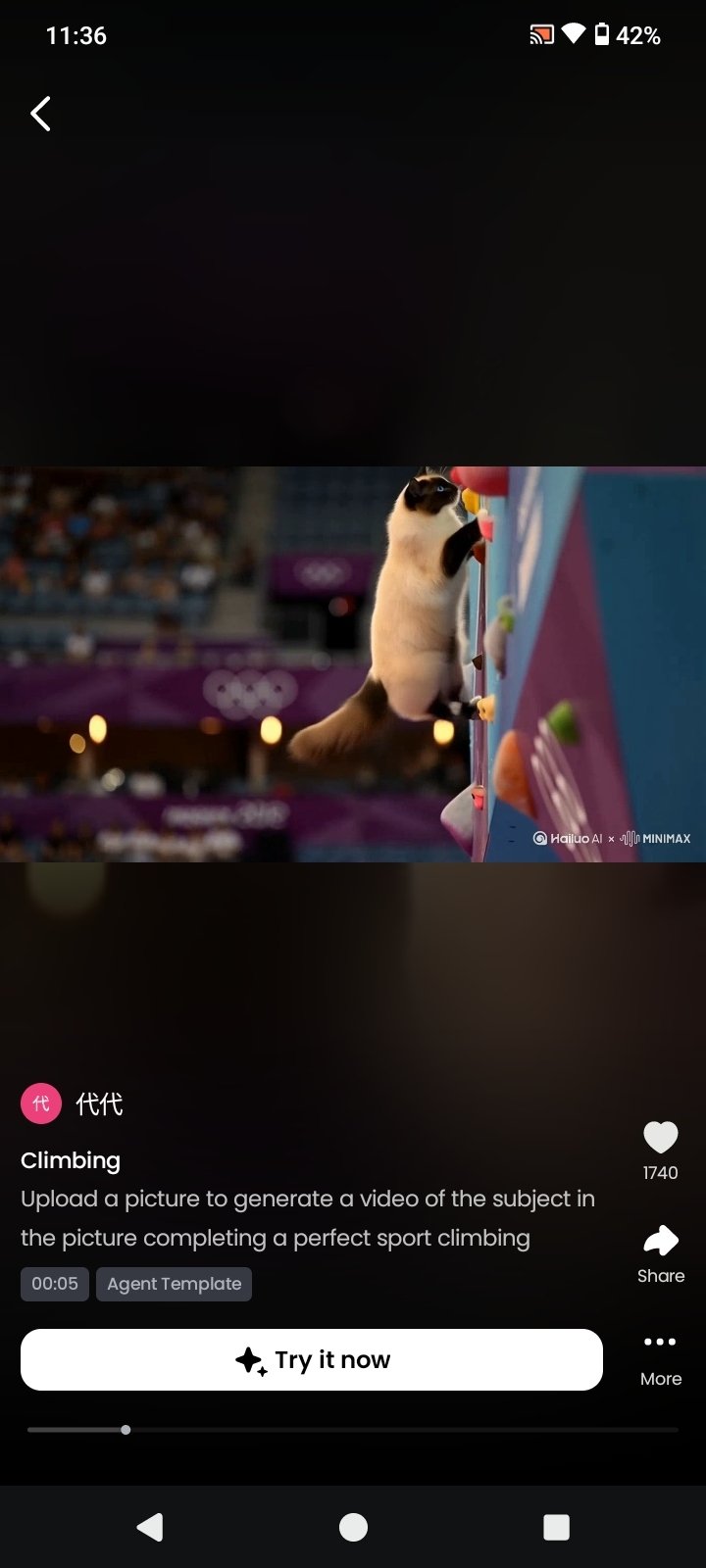Pause the climbing cat video
Screen dimensions: 706x1568
point(353,663)
